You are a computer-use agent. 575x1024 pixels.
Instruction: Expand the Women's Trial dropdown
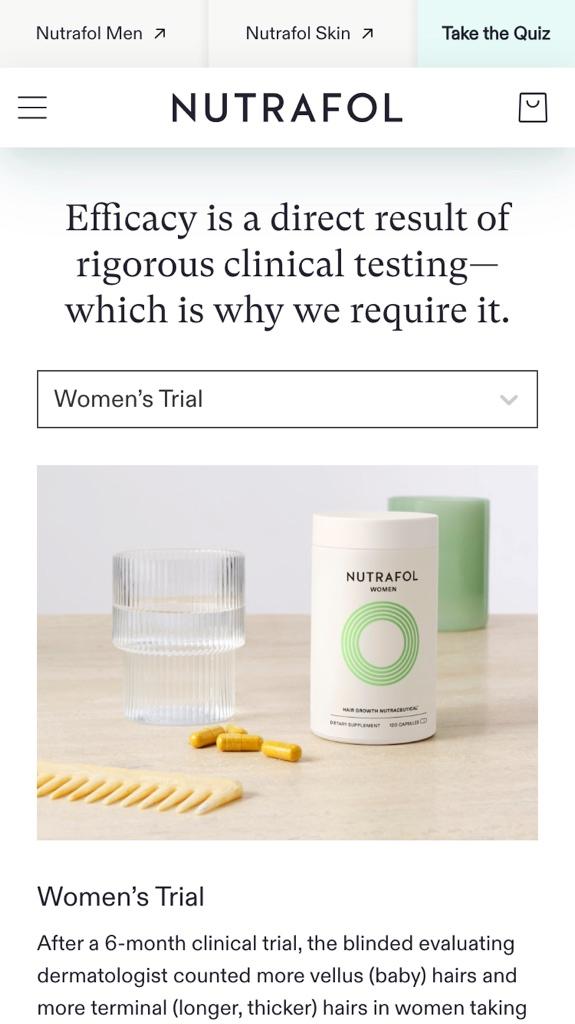click(288, 399)
